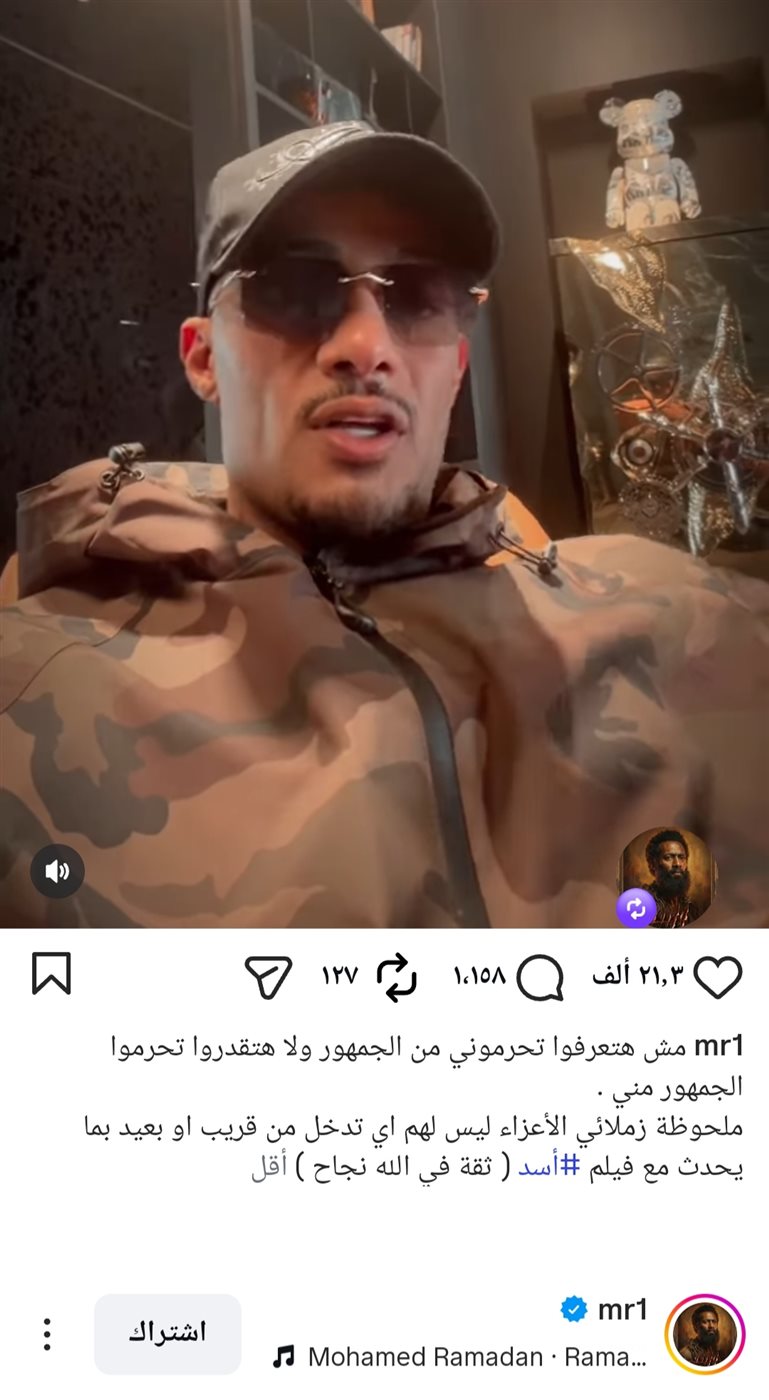Image resolution: width=769 pixels, height=1400 pixels.
Task: Share the post via the send icon
Action: tap(268, 976)
